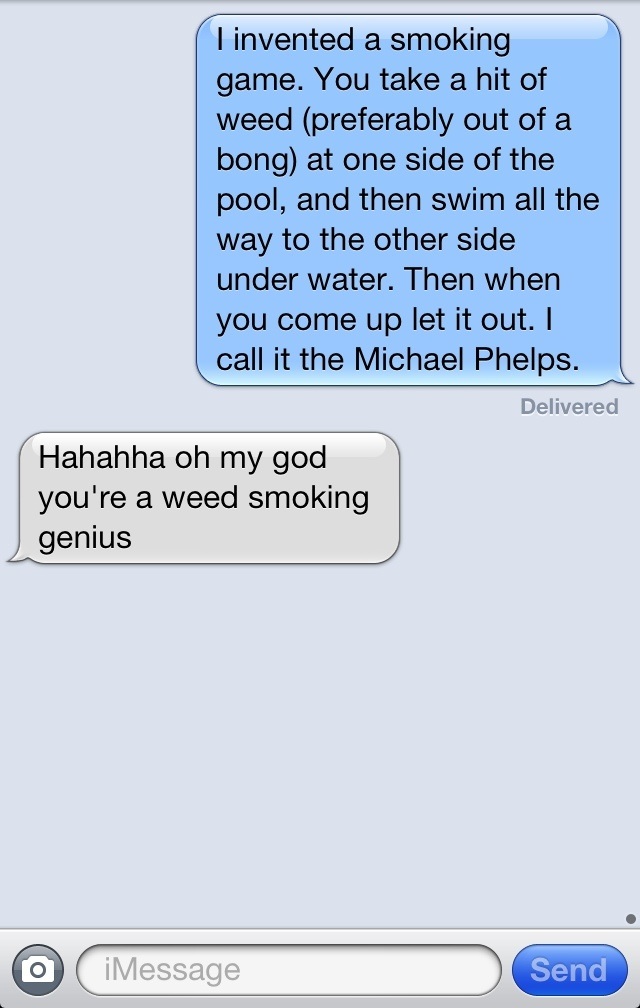This screenshot has height=1008, width=640.
Task: Focus the iMessage text field
Action: (288, 969)
